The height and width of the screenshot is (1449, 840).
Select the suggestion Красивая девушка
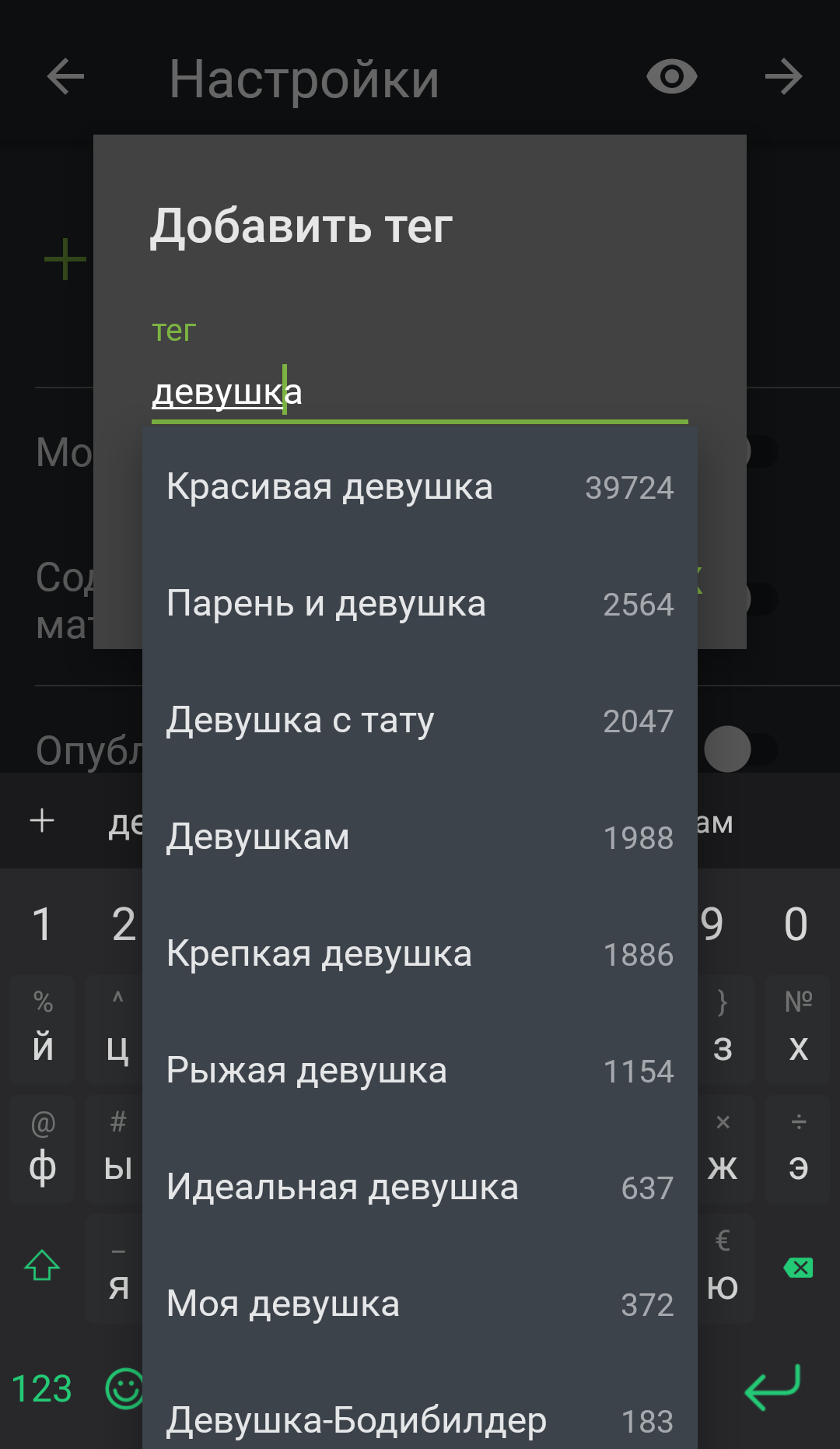point(420,487)
